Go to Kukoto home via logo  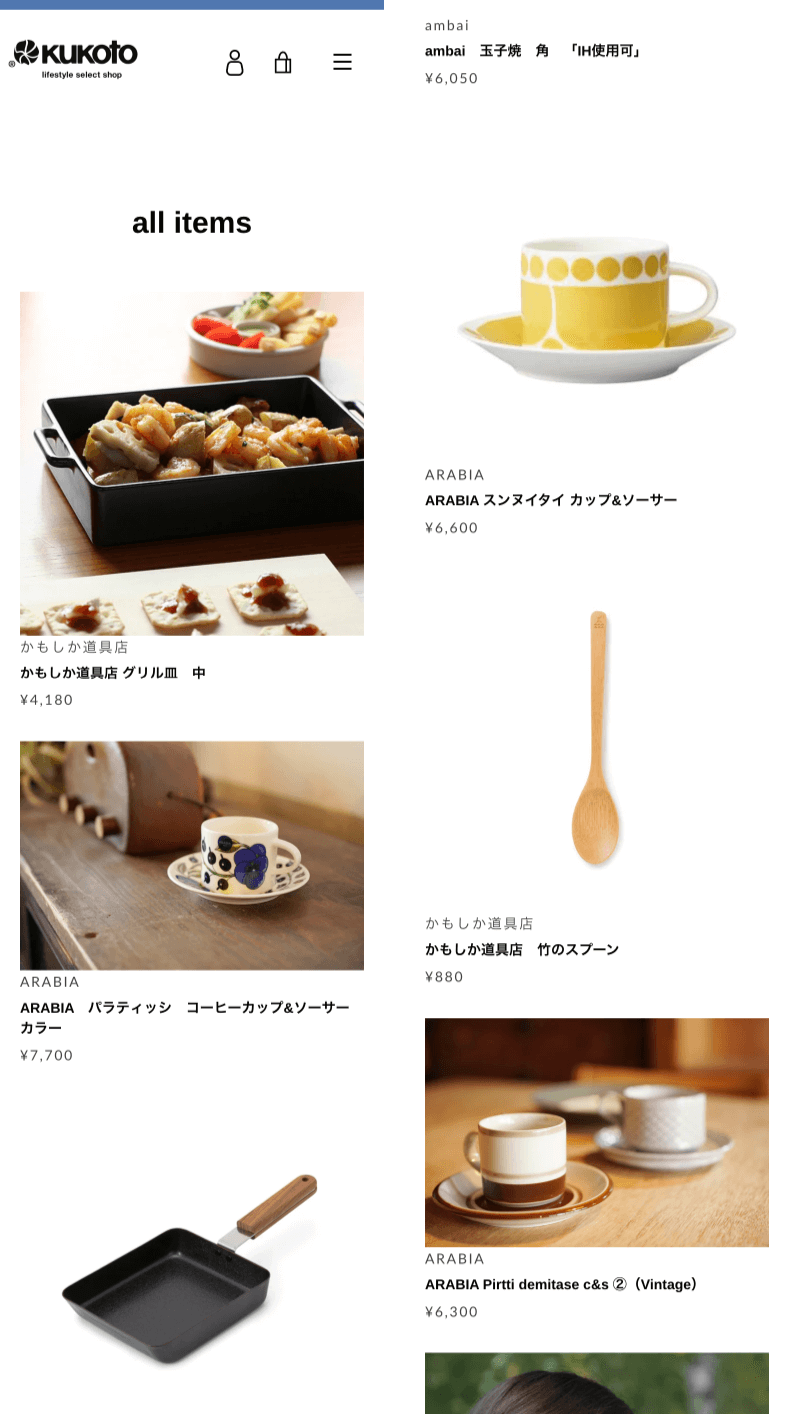tap(74, 58)
